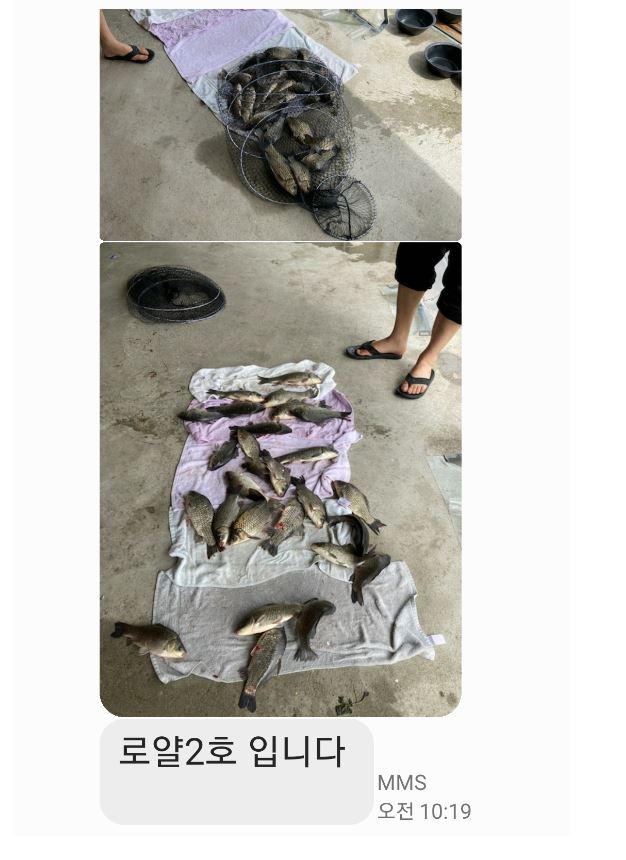Open the photo of fish on towels

pos(280,480)
